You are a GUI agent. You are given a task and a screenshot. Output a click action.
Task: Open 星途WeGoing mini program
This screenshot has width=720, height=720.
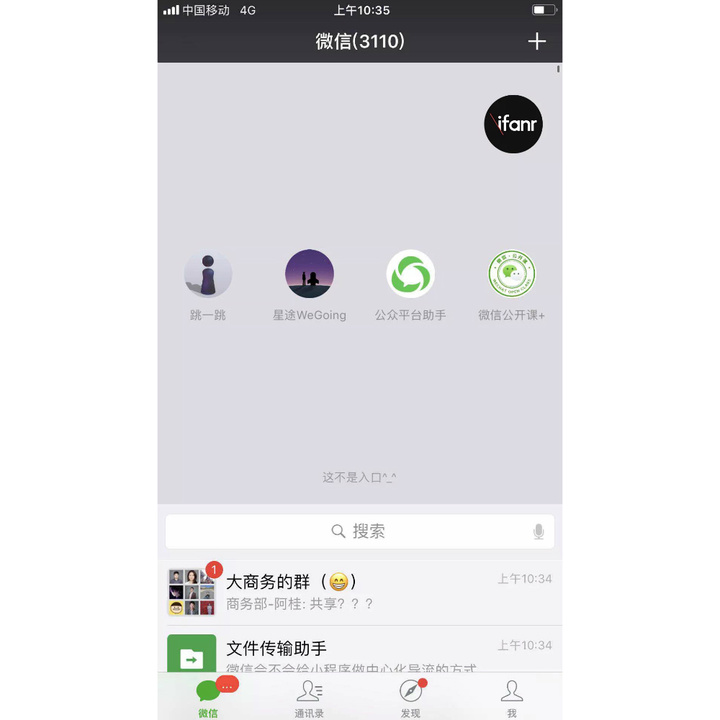[309, 275]
